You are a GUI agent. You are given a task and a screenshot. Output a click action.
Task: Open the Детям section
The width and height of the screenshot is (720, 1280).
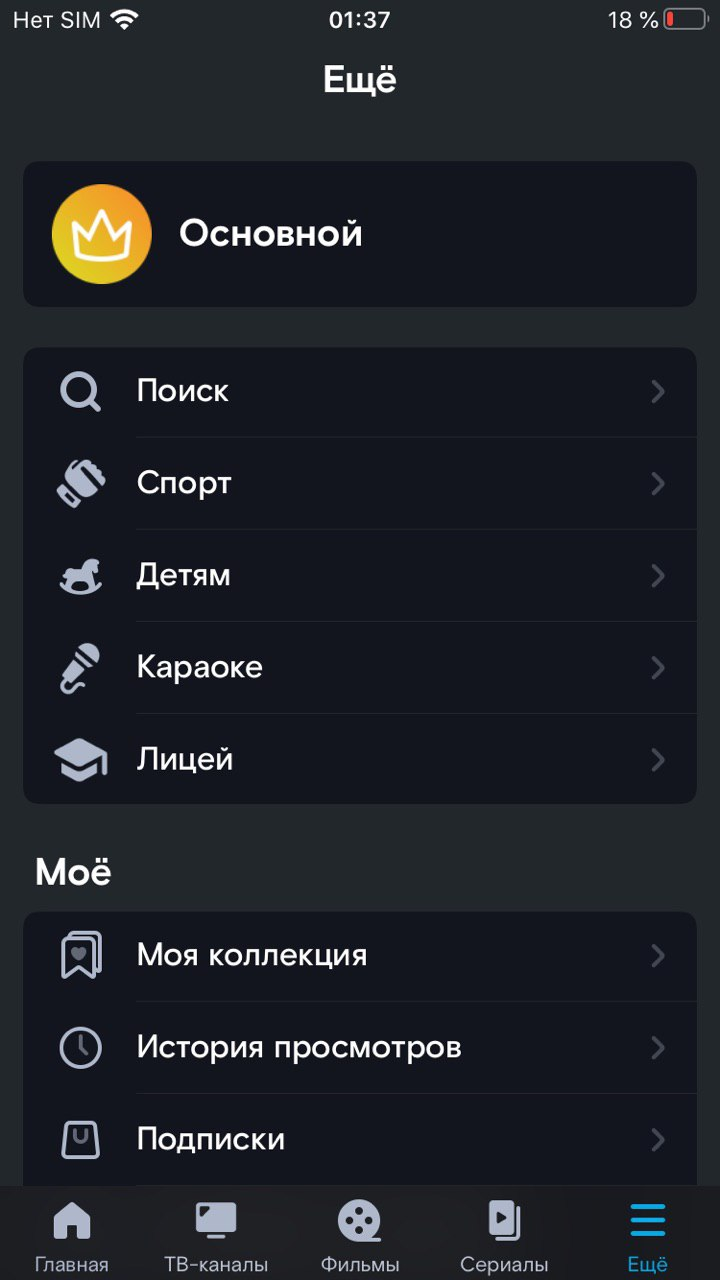360,575
